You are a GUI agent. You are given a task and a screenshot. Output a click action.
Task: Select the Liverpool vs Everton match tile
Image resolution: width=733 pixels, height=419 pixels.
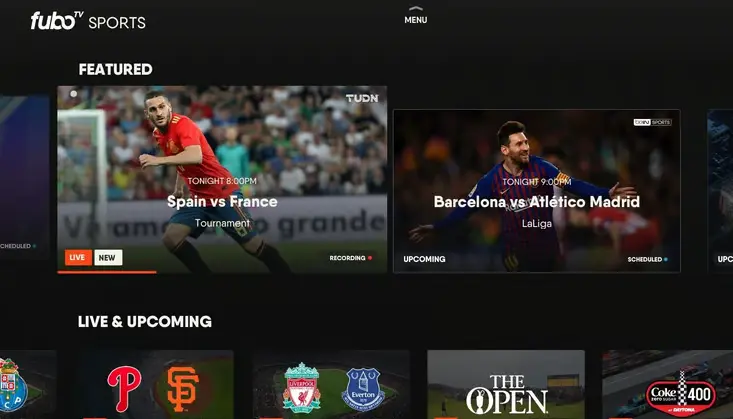332,386
